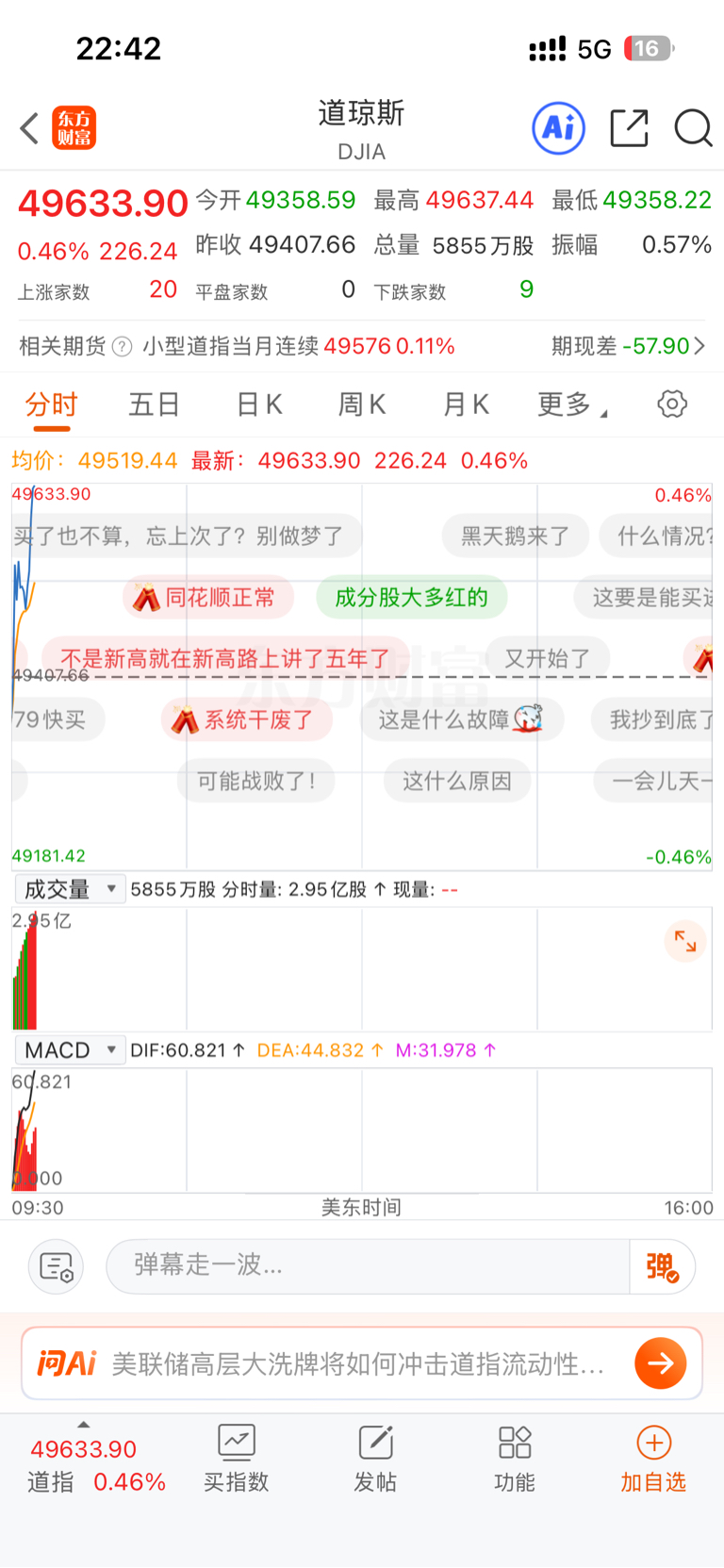This screenshot has width=724, height=1568.
Task: Expand the 更多 chart options
Action: 570,405
